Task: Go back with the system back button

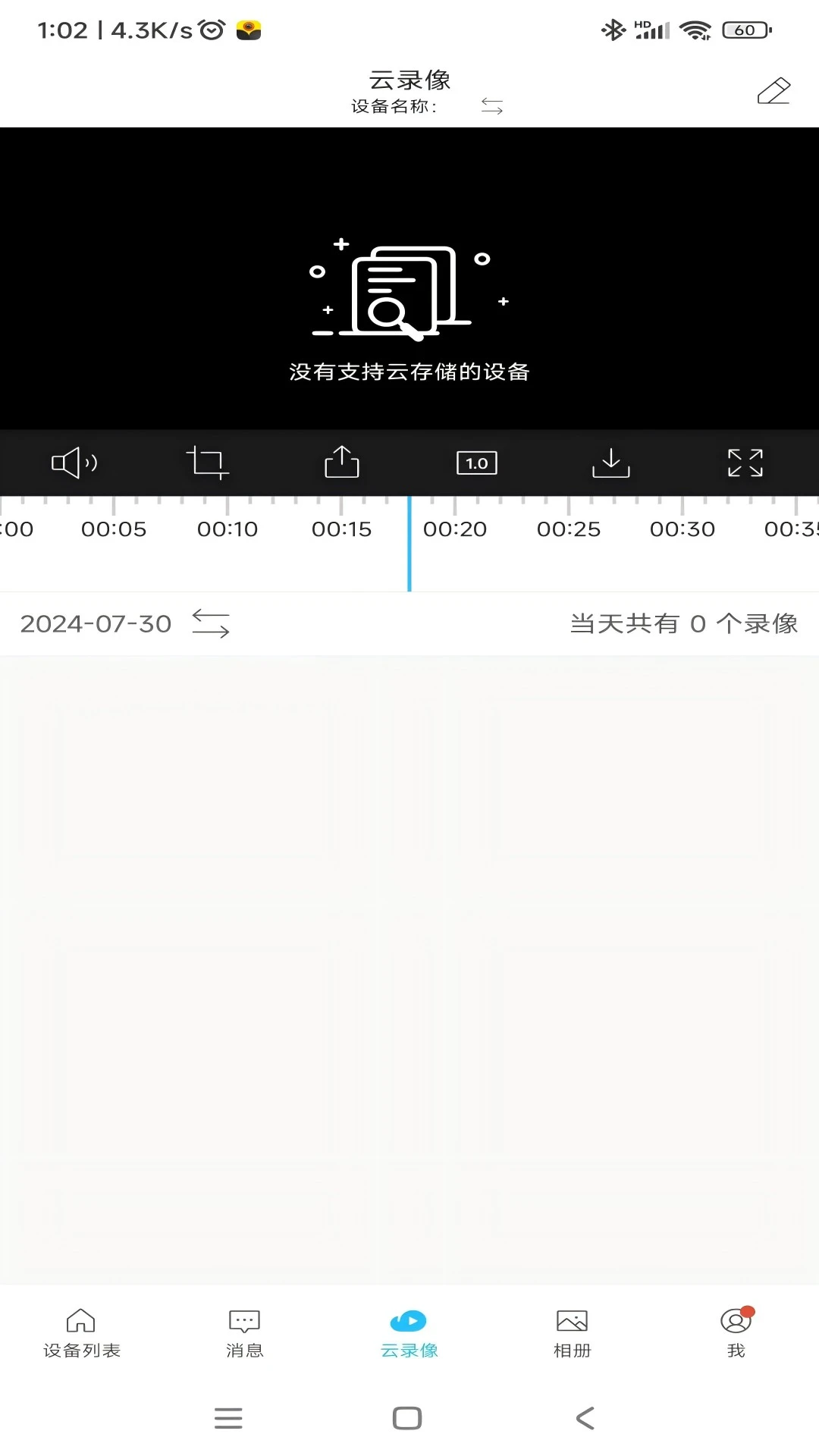Action: tap(585, 1418)
